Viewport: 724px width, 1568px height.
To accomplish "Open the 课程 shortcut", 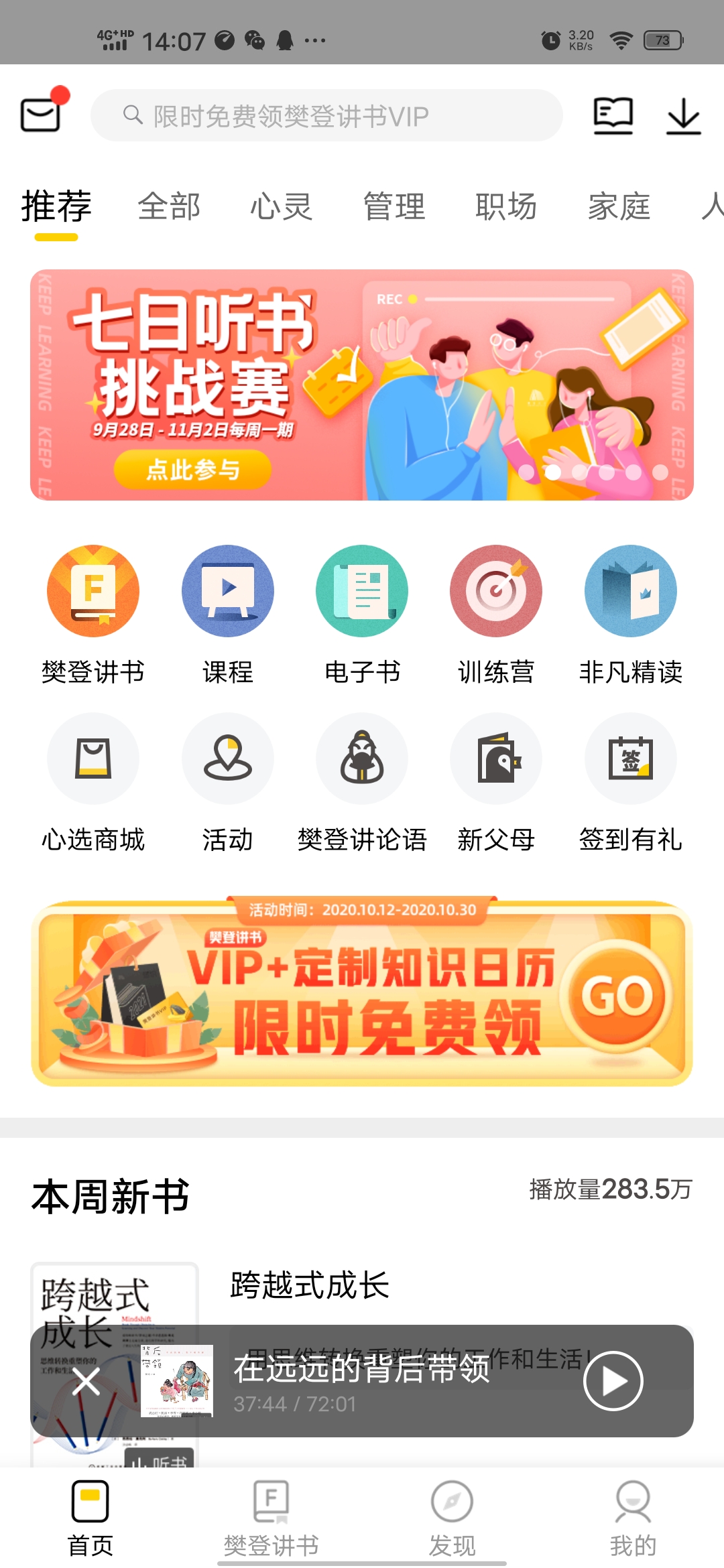I will (x=228, y=613).
